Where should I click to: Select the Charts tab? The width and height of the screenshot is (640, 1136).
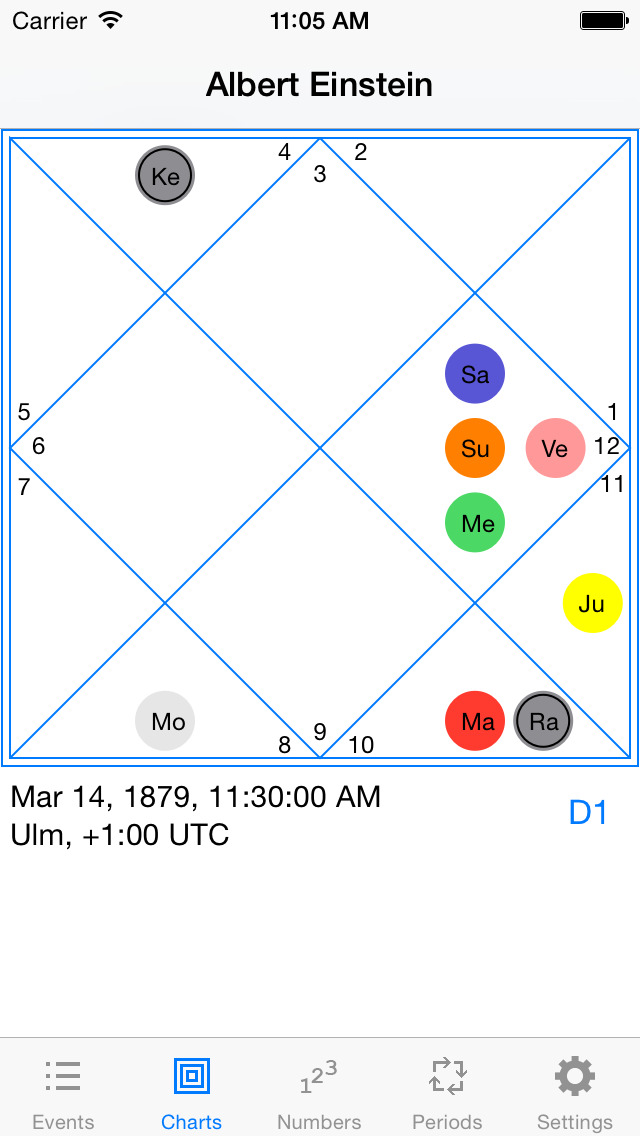(191, 1092)
